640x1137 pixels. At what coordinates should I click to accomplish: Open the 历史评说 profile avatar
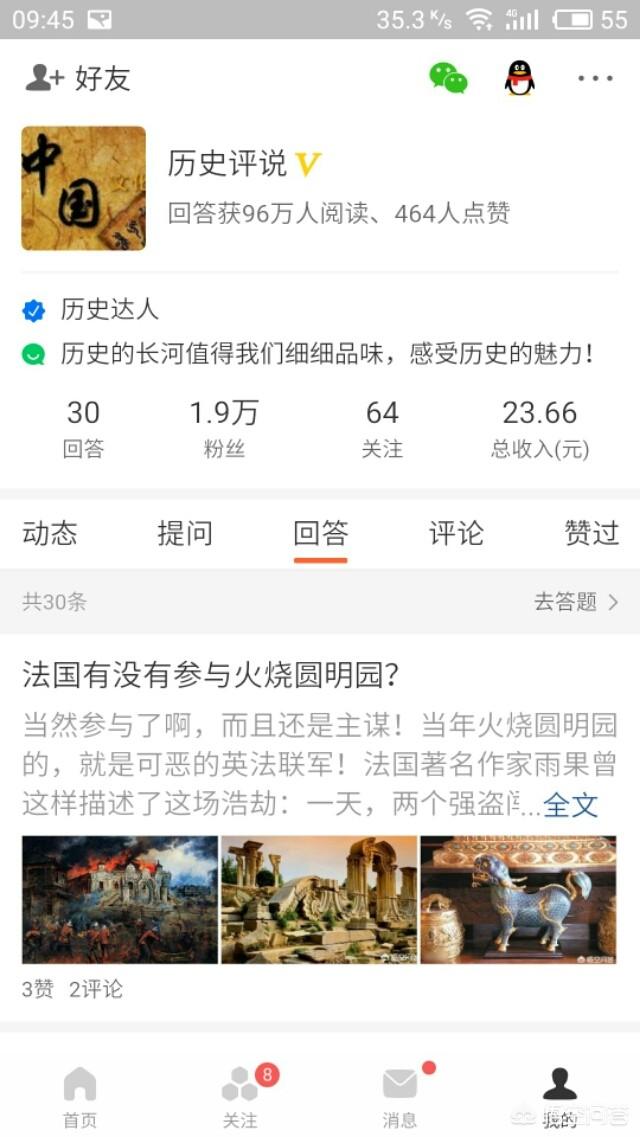tap(83, 189)
